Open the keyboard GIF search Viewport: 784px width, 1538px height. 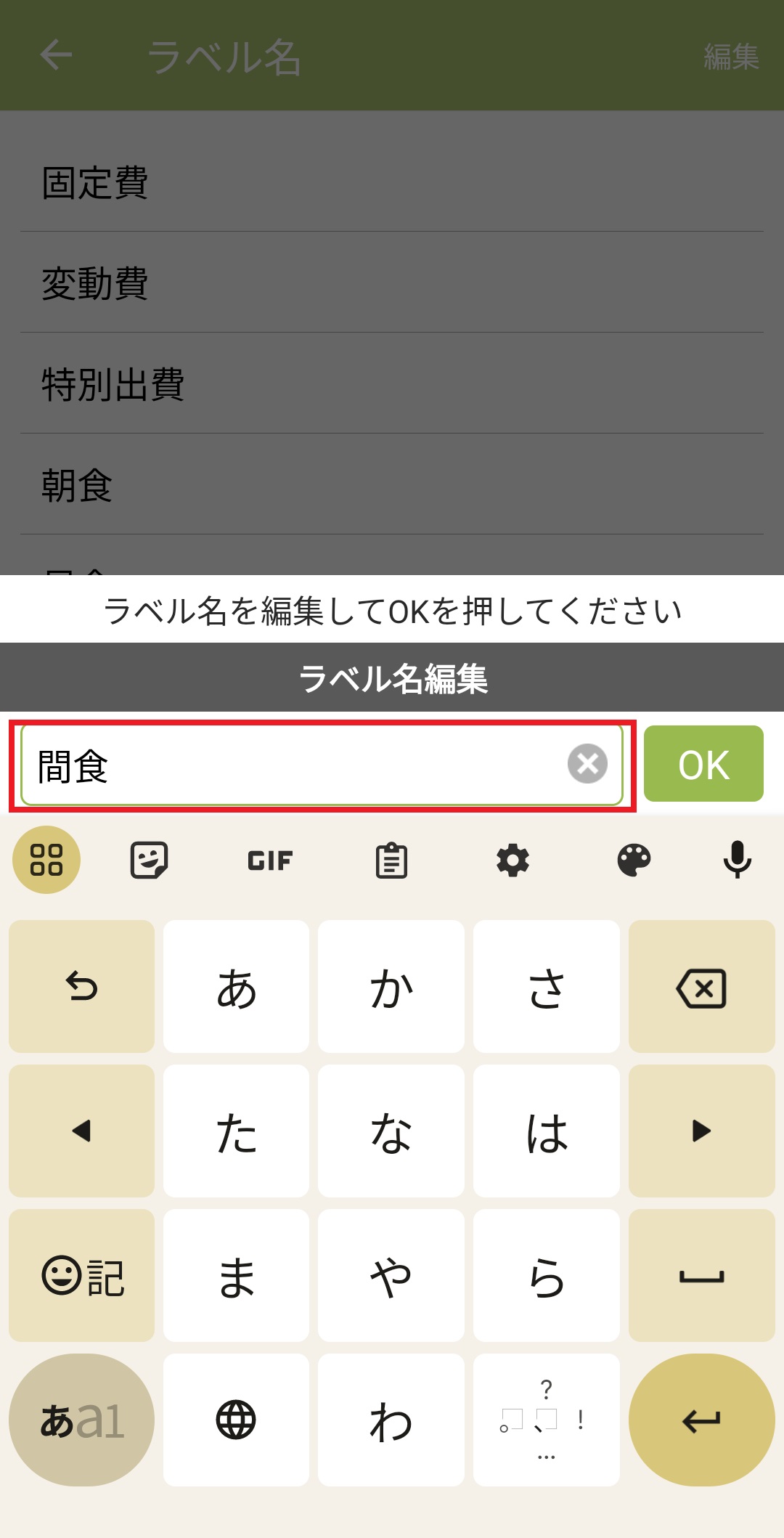pos(270,860)
